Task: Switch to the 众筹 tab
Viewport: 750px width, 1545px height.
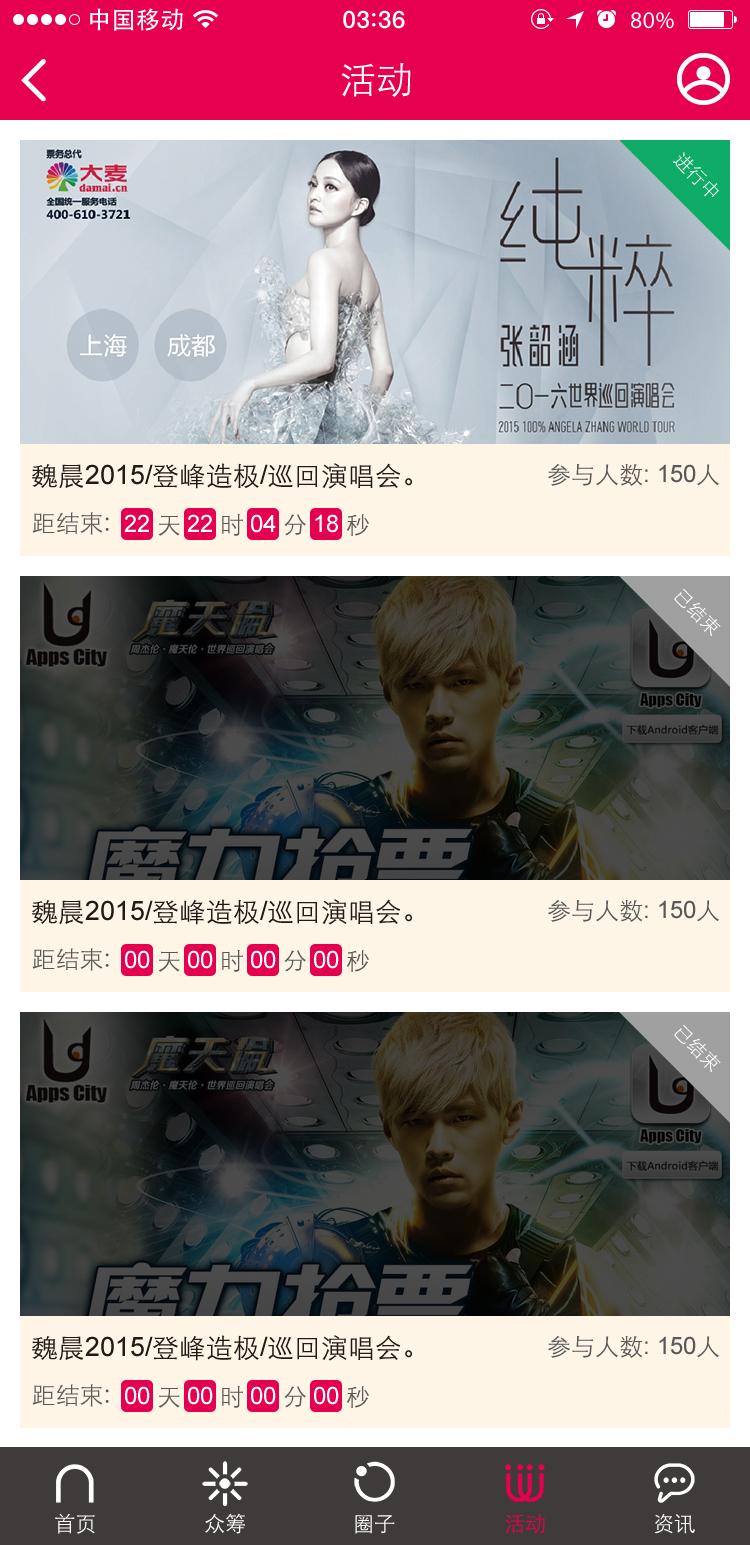Action: (224, 1497)
